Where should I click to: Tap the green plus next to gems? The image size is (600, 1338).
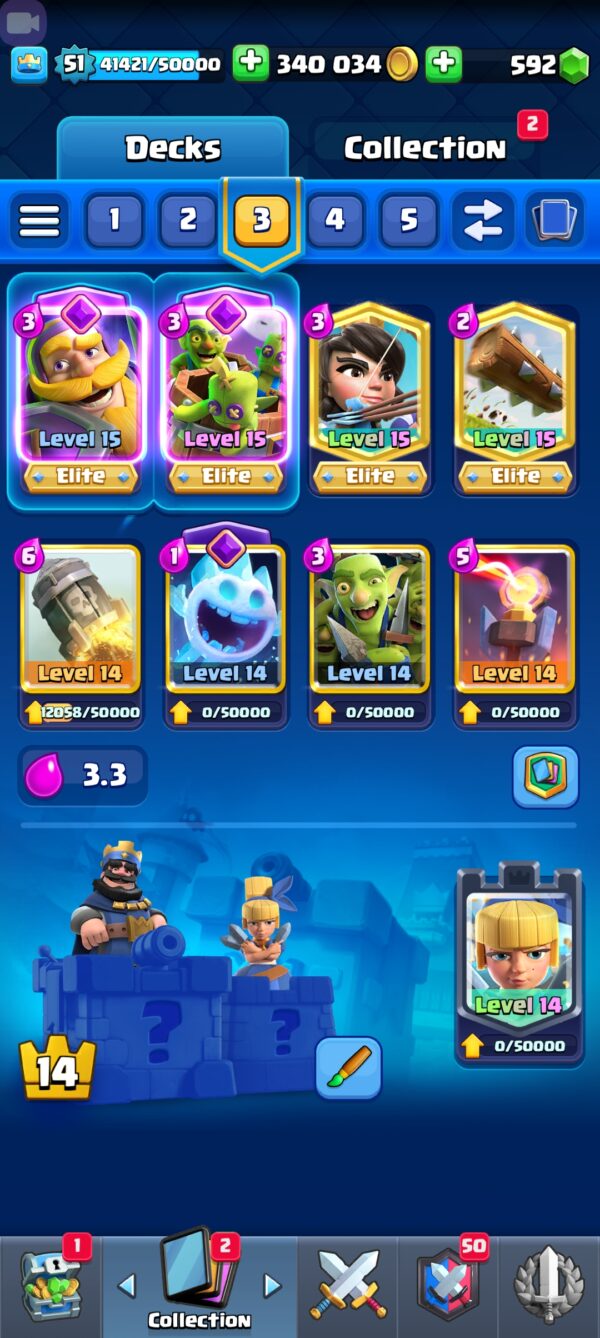[443, 64]
